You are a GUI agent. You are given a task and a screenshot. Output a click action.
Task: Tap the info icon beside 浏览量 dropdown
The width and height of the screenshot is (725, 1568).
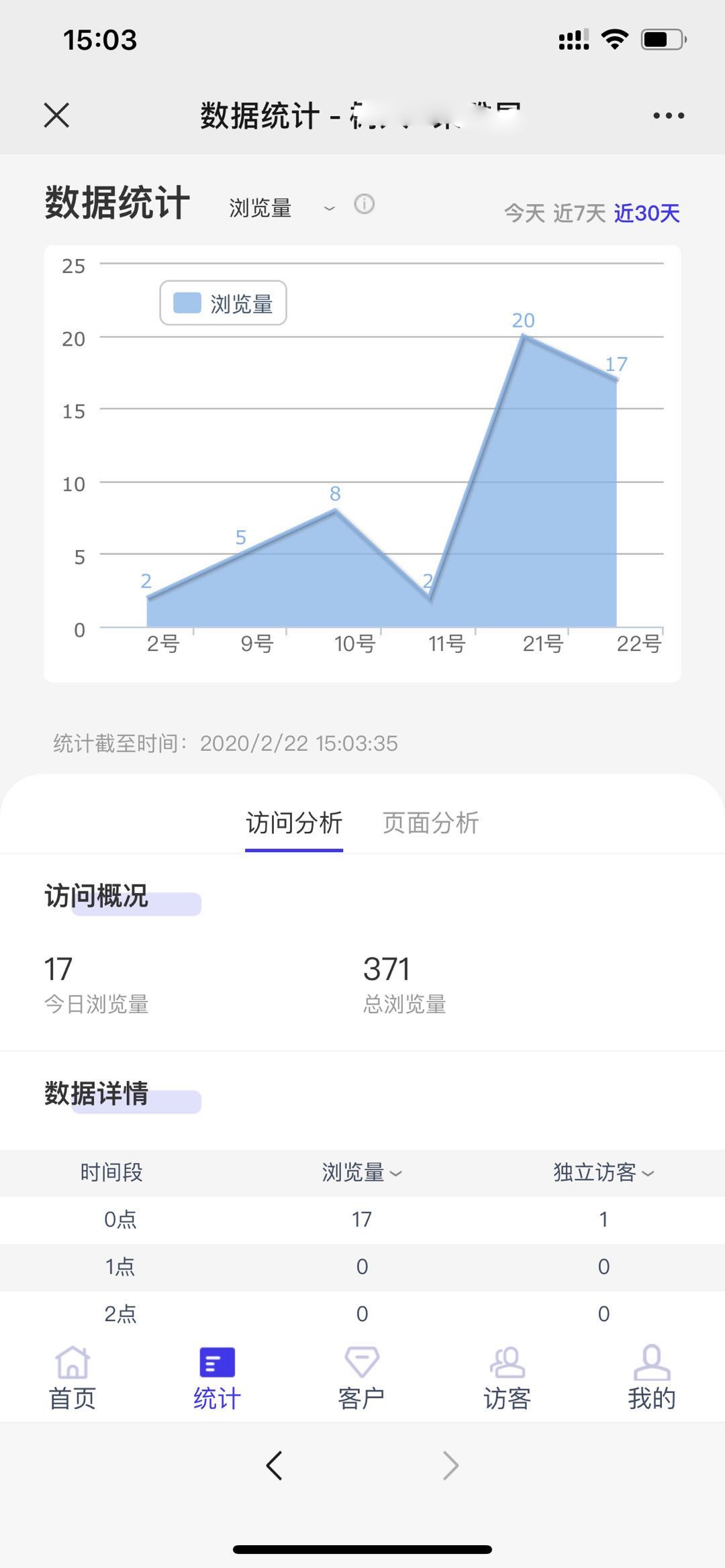click(364, 204)
